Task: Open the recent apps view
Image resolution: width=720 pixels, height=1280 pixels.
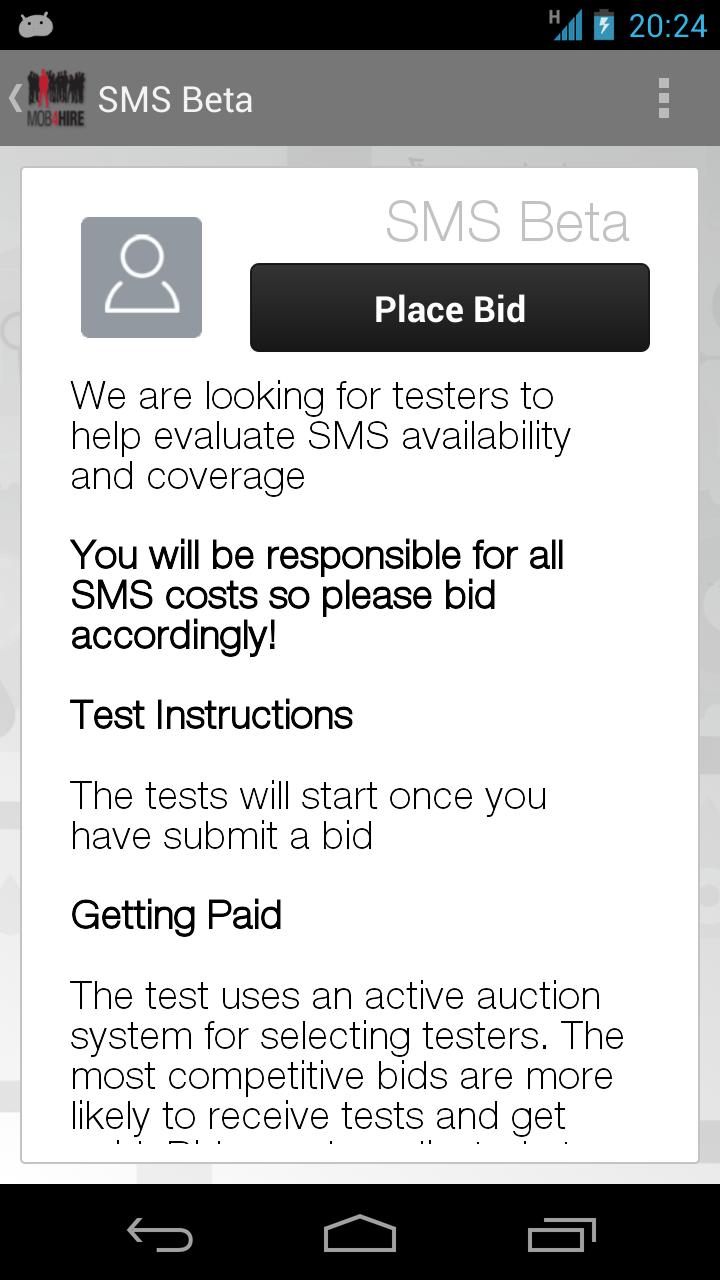Action: pyautogui.click(x=561, y=1235)
